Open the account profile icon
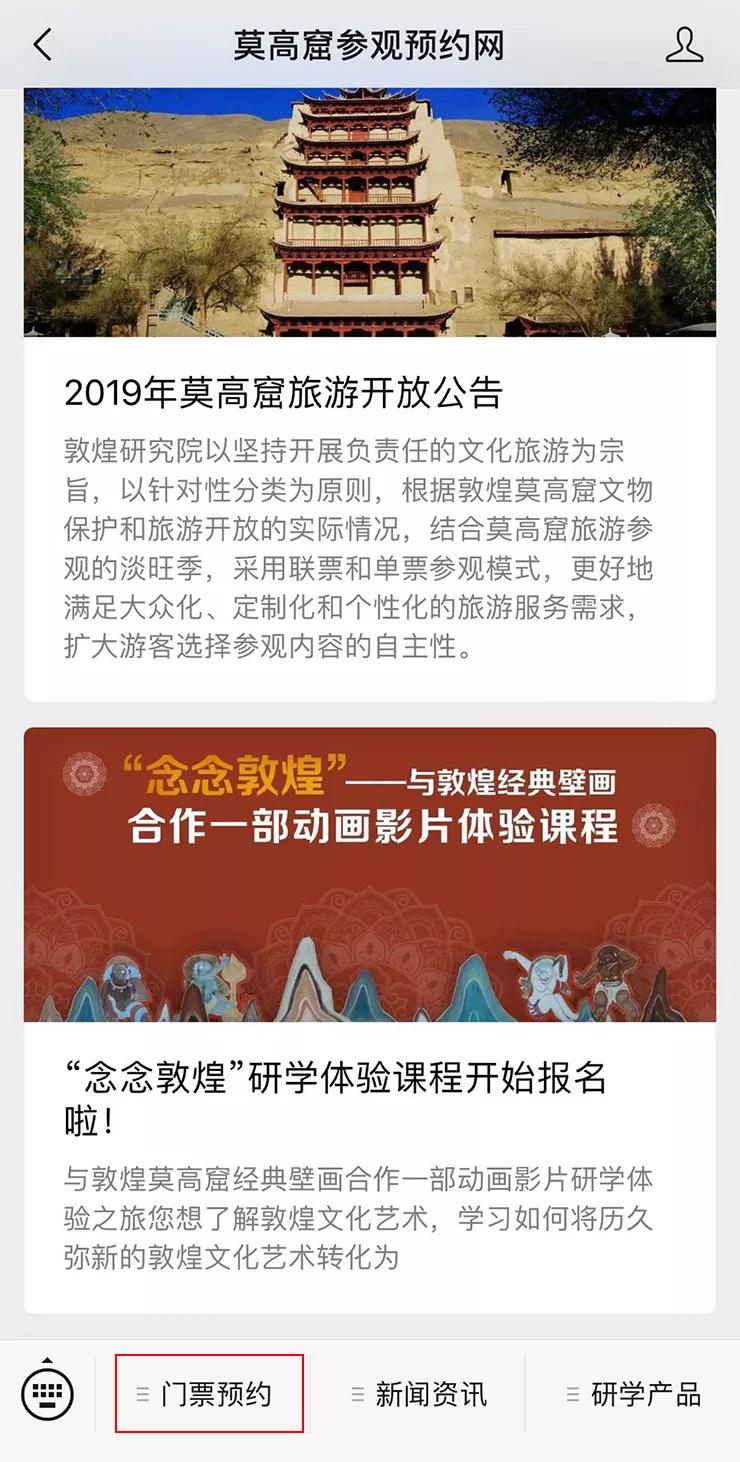Screen dimensions: 740x1462 point(684,45)
